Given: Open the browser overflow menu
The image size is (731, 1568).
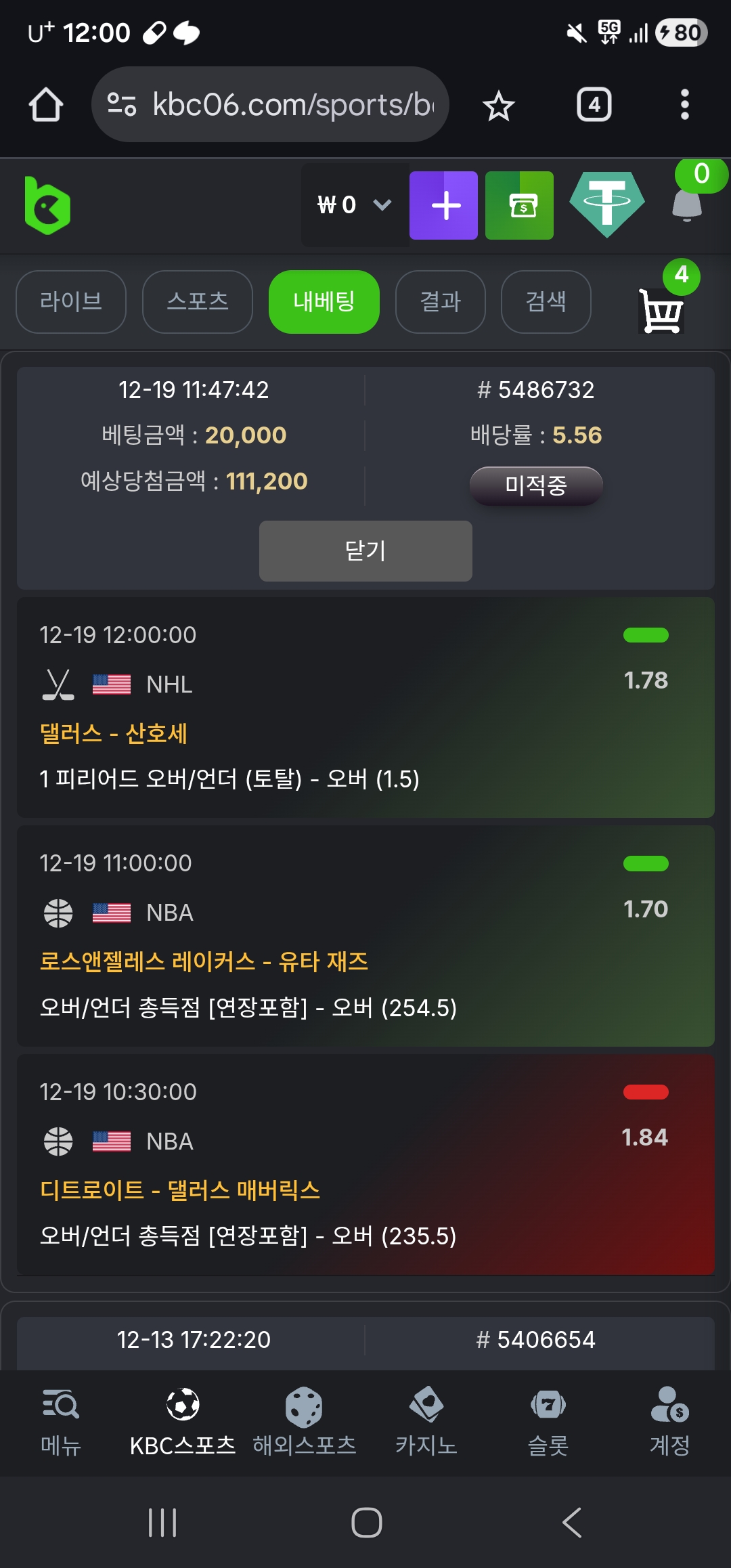Looking at the screenshot, I should (x=684, y=105).
